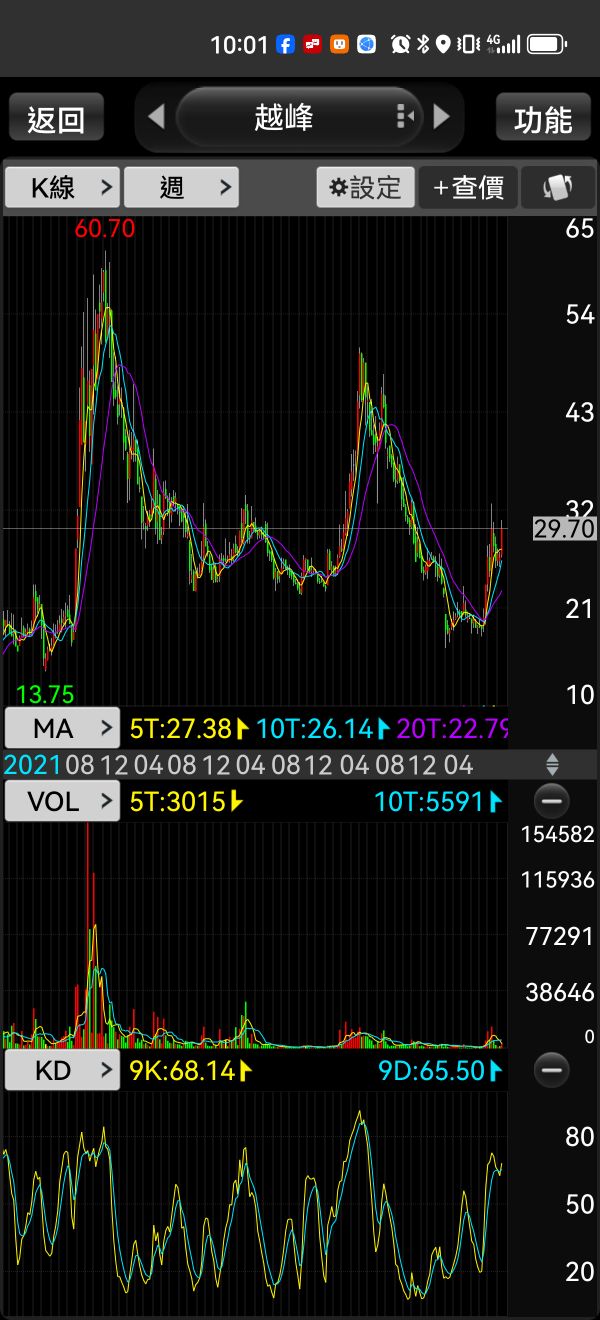The image size is (600, 1320).
Task: Collapse the KD panel minus button
Action: point(551,1071)
